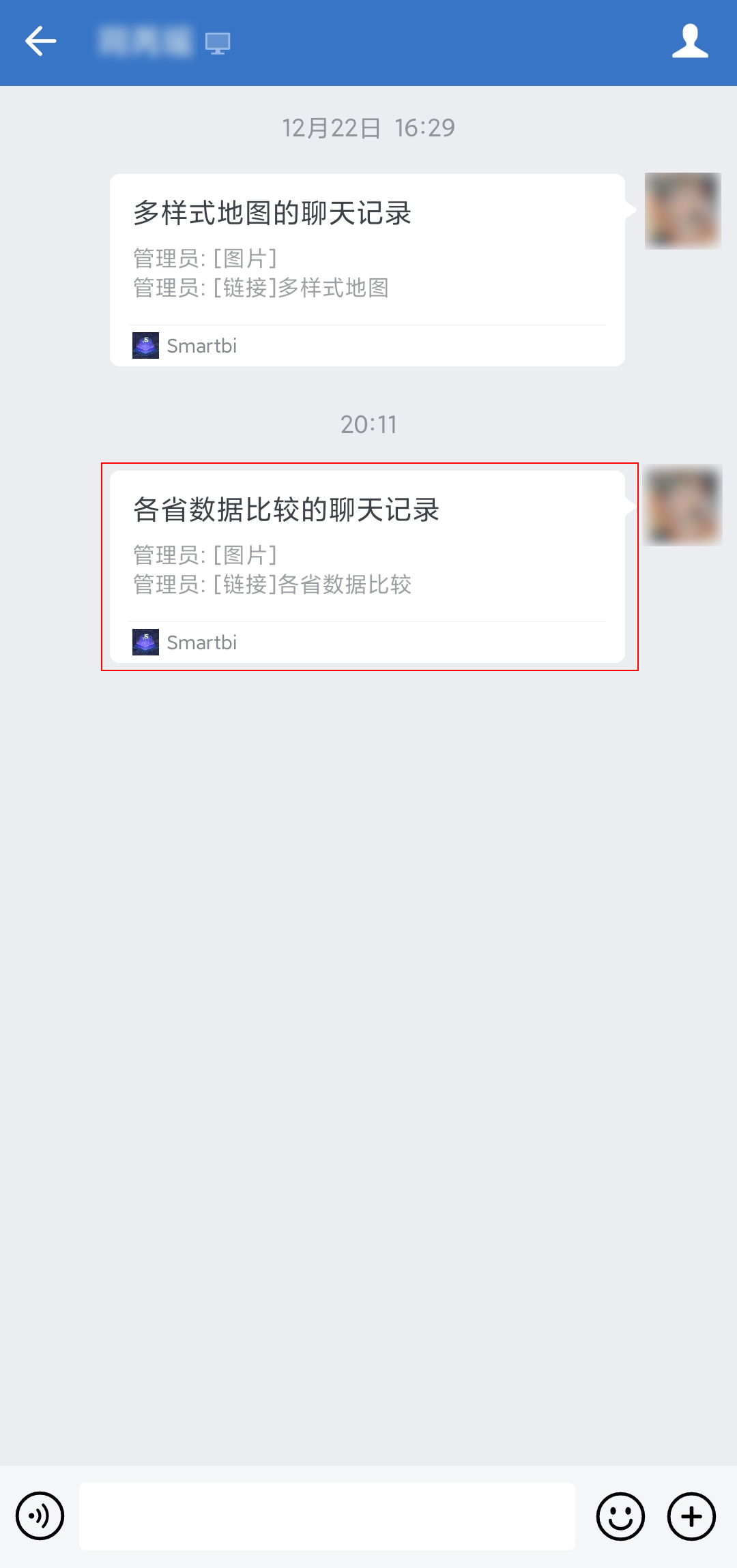Screen dimensions: 737x1568
Task: Open the 各省数据比较的聊天记录 card
Action: 367,567
